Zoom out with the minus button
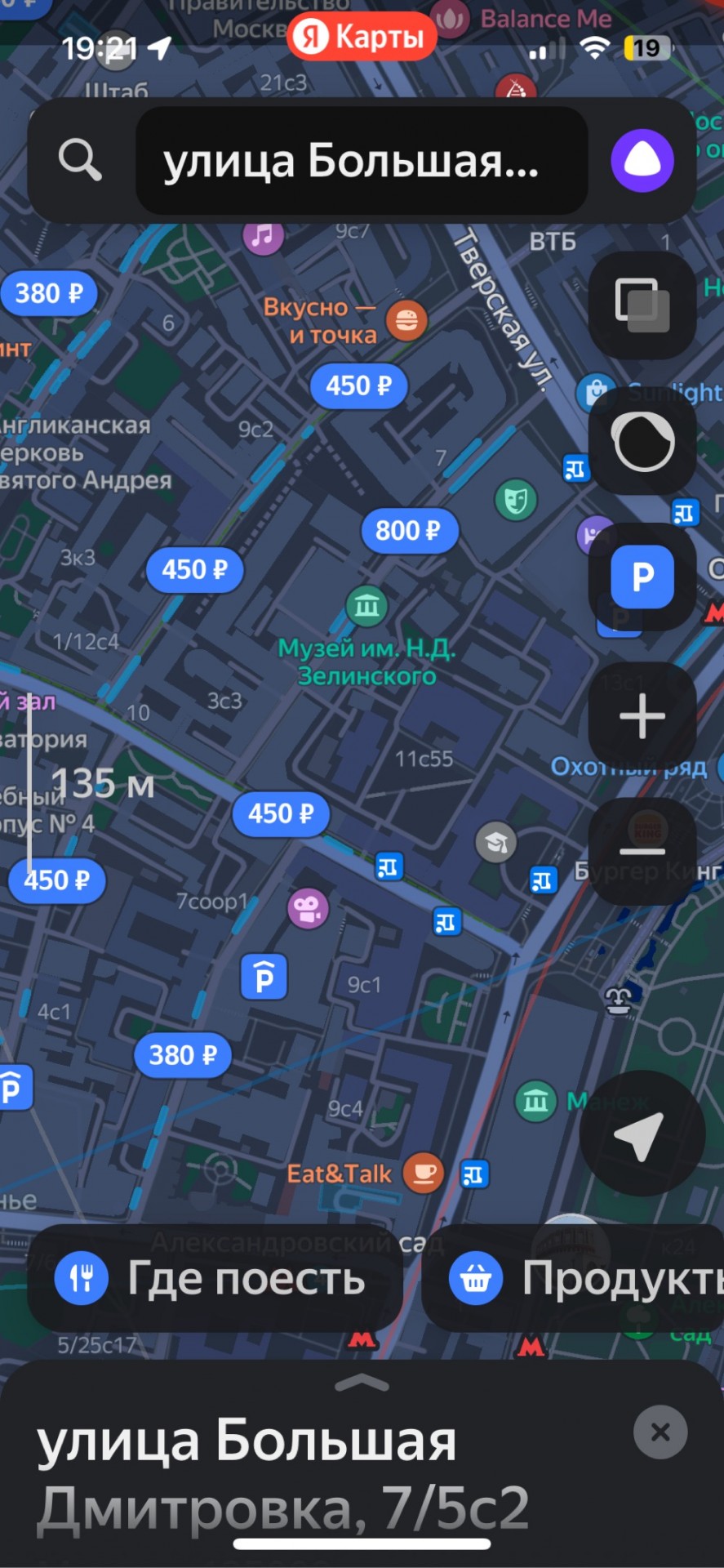Image resolution: width=724 pixels, height=1568 pixels. click(x=642, y=851)
